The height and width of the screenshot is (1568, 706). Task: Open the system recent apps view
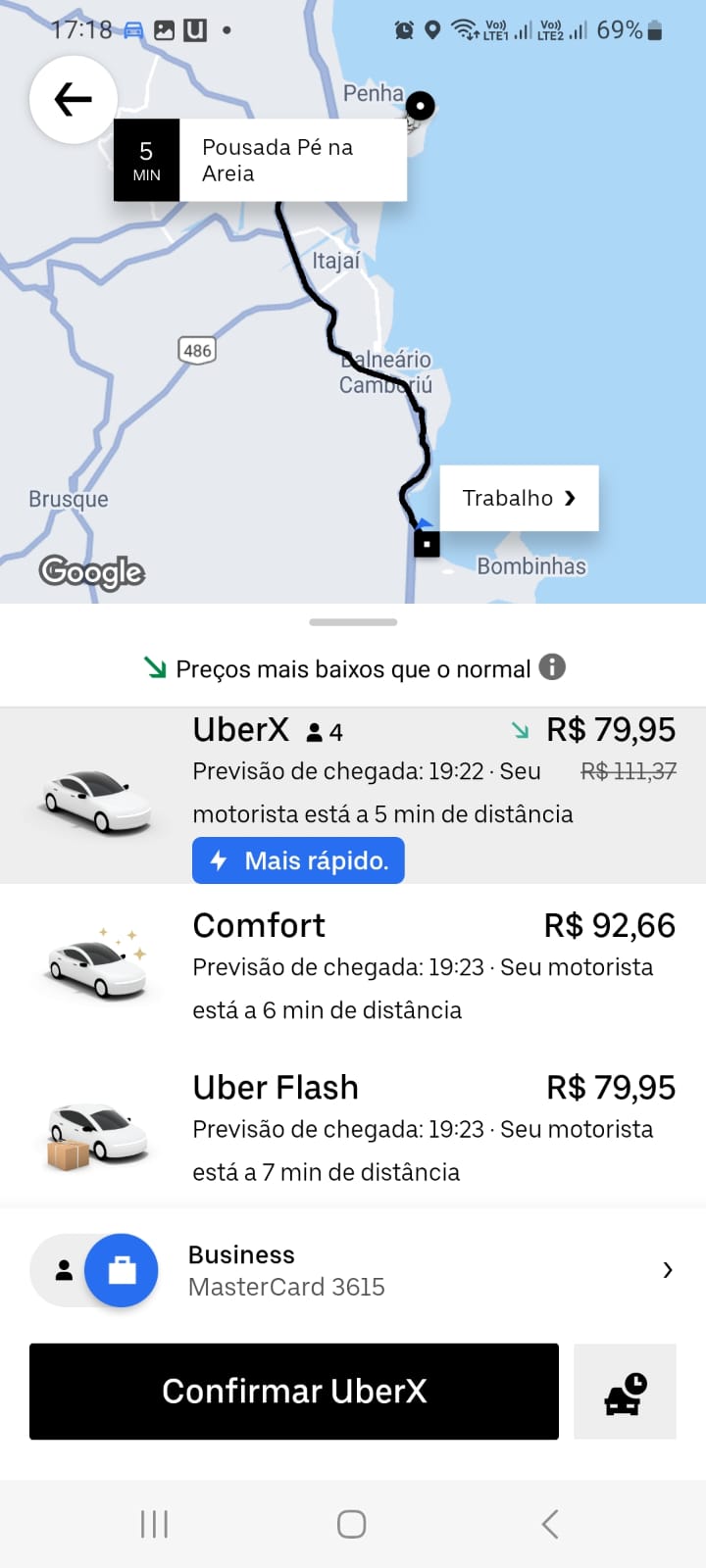click(155, 1524)
